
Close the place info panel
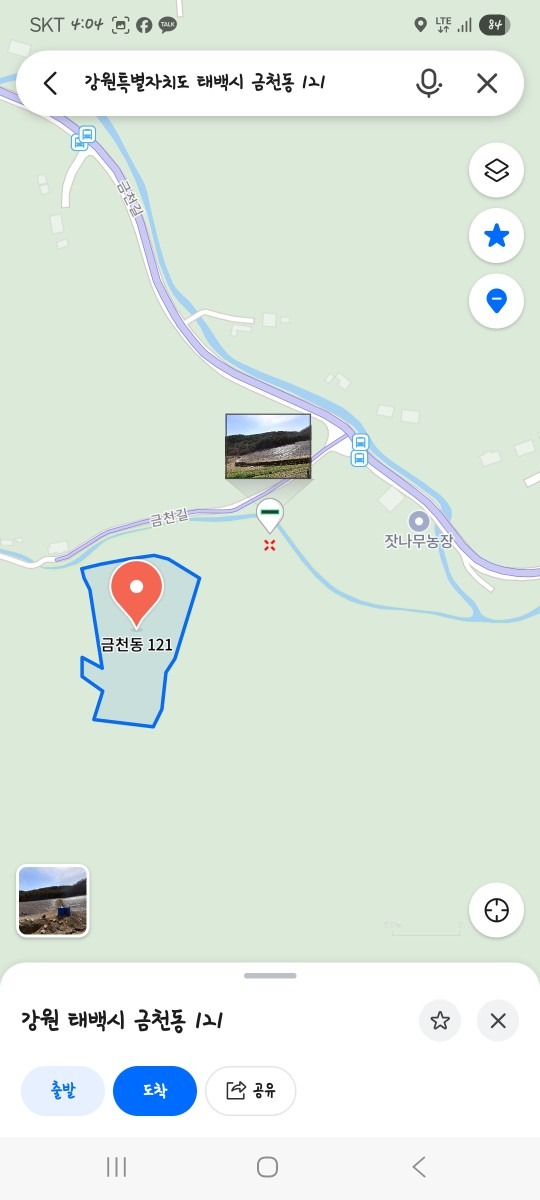(x=498, y=1021)
